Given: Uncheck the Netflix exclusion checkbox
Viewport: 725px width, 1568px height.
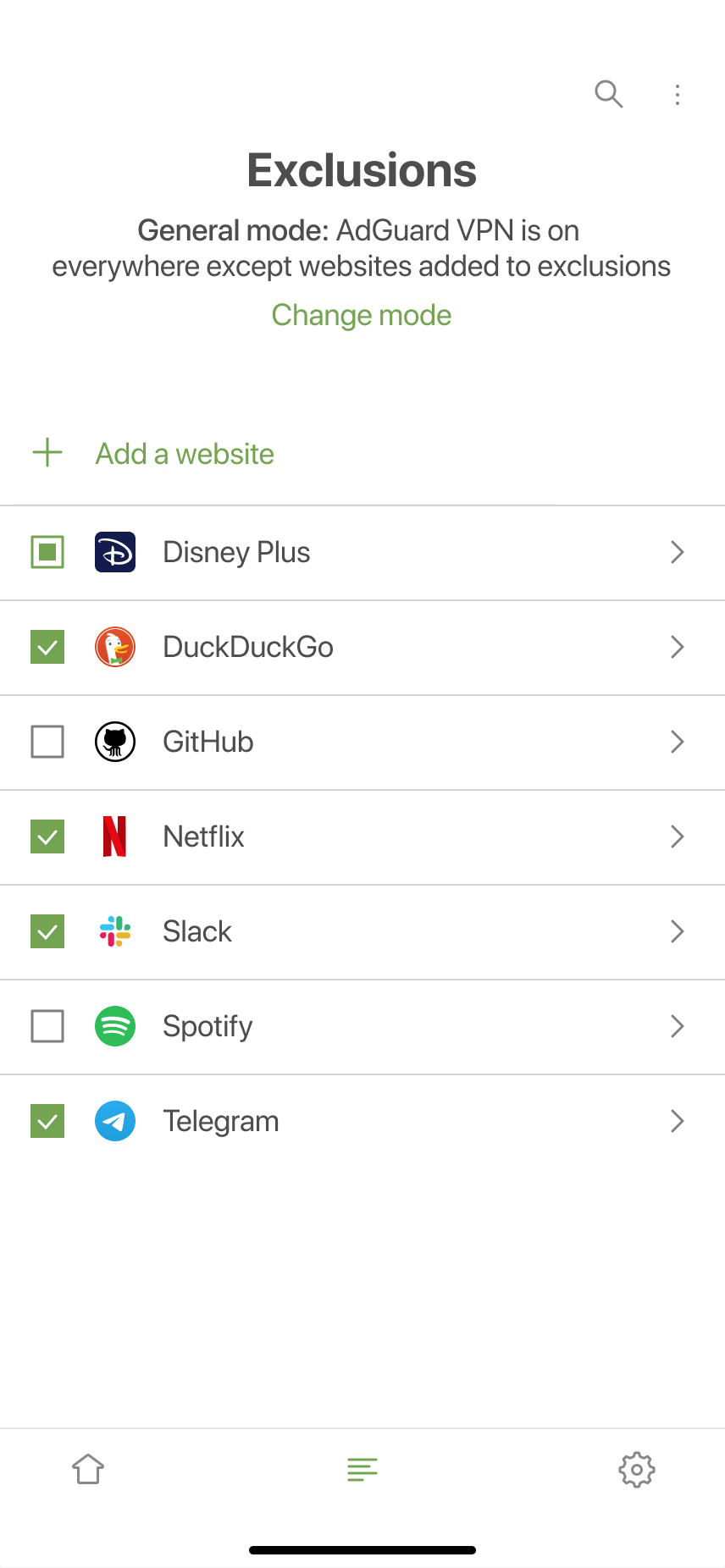Looking at the screenshot, I should [47, 836].
